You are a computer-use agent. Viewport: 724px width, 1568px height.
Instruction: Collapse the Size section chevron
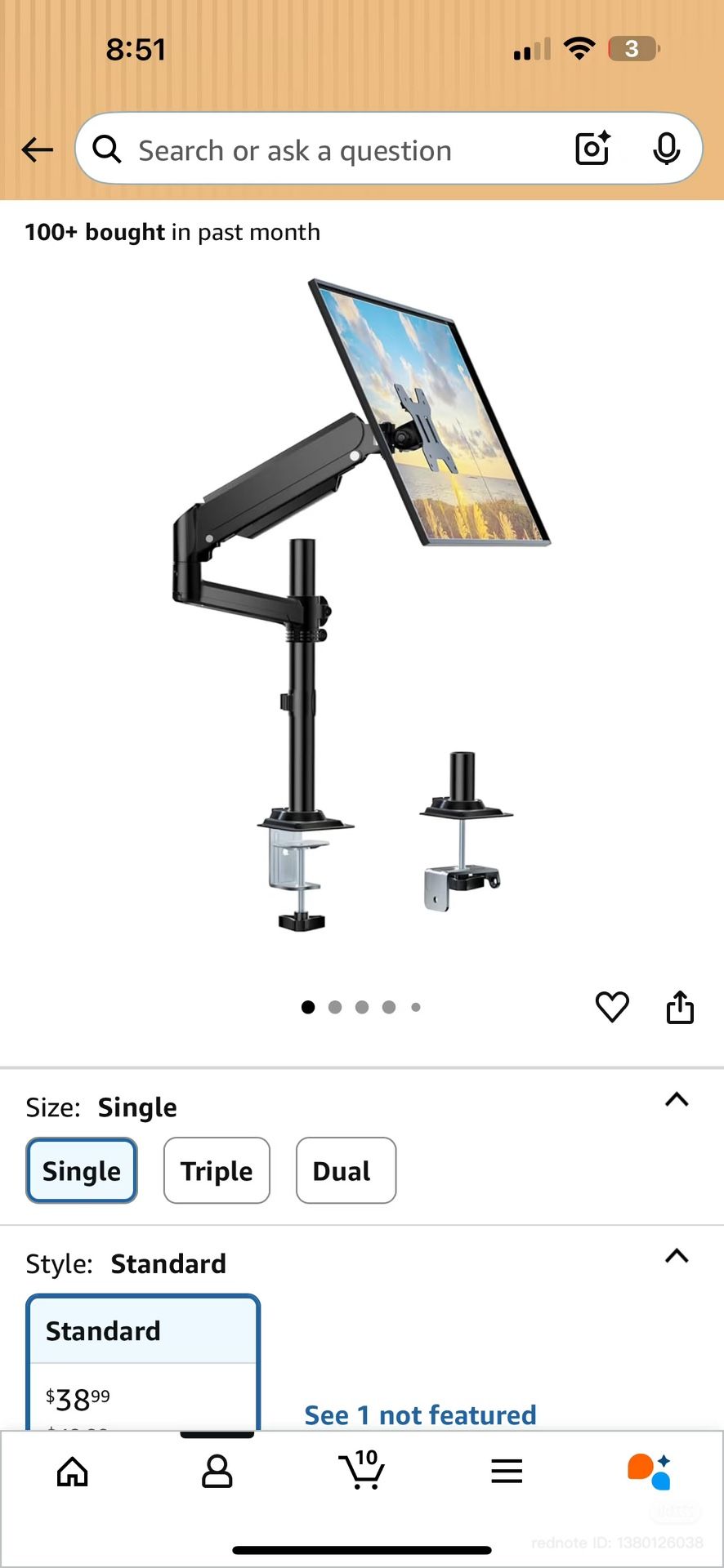[676, 1099]
